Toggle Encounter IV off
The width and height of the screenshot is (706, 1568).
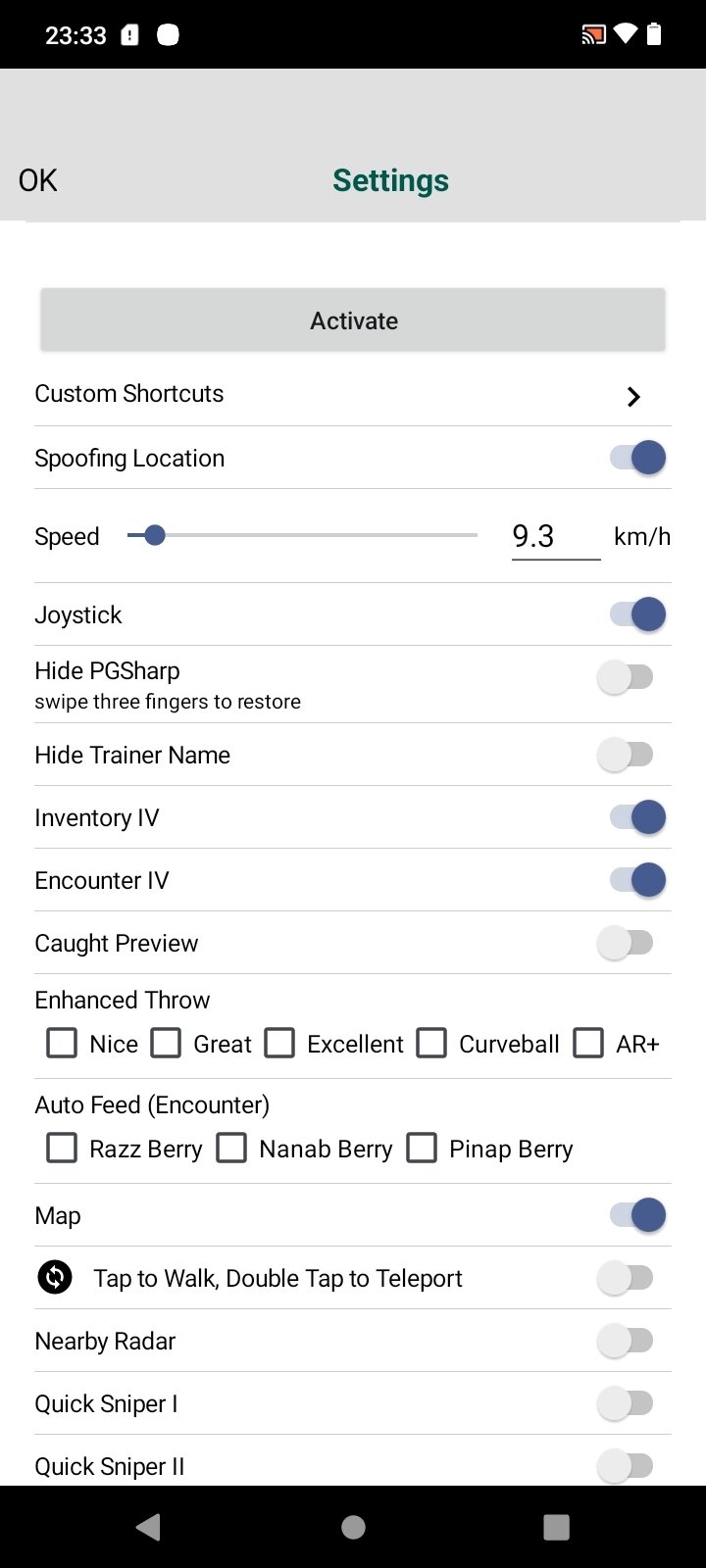pos(637,880)
